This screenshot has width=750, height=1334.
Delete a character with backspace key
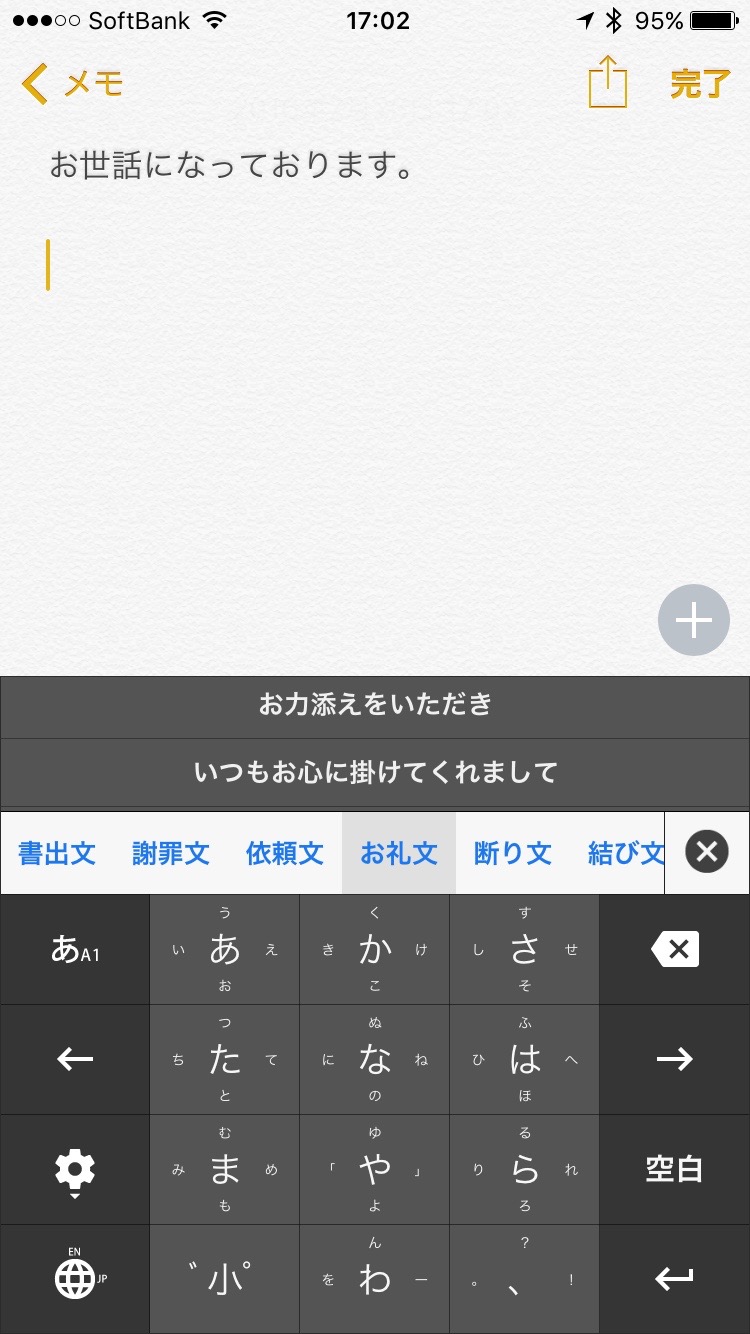coord(675,950)
